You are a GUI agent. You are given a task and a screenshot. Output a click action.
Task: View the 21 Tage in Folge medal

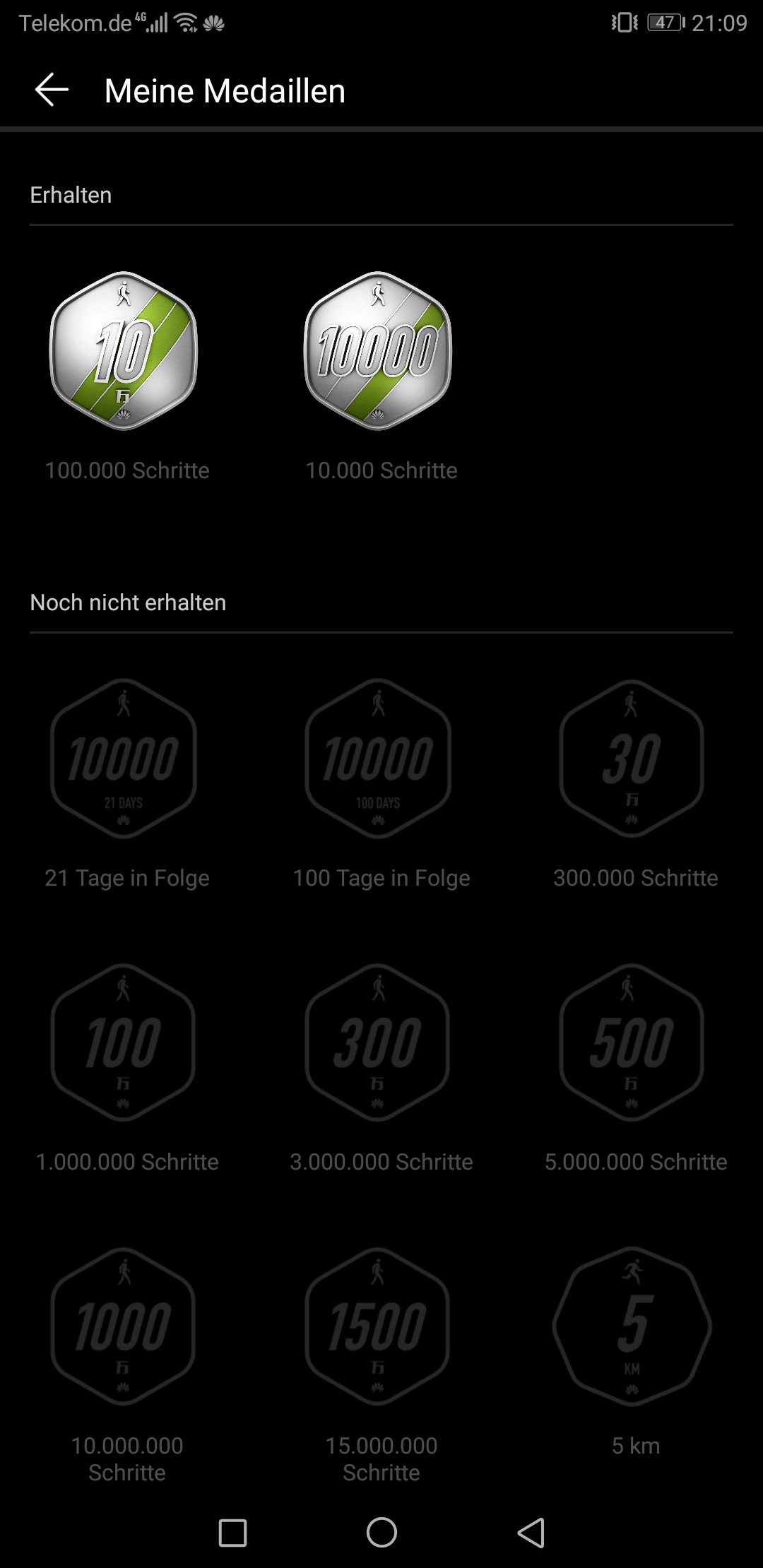point(124,759)
